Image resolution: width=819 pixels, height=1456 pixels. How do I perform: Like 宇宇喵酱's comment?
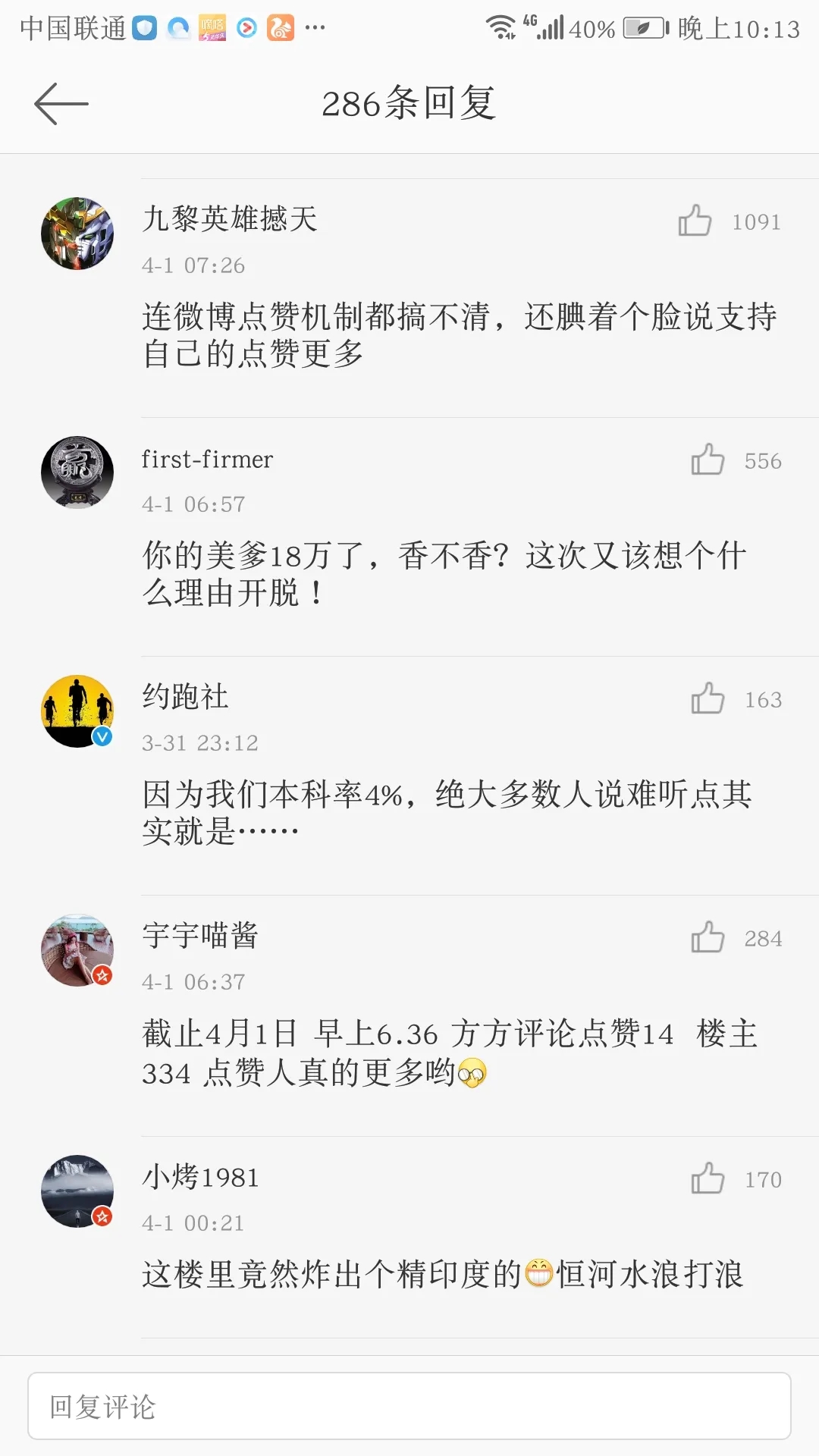pyautogui.click(x=708, y=938)
